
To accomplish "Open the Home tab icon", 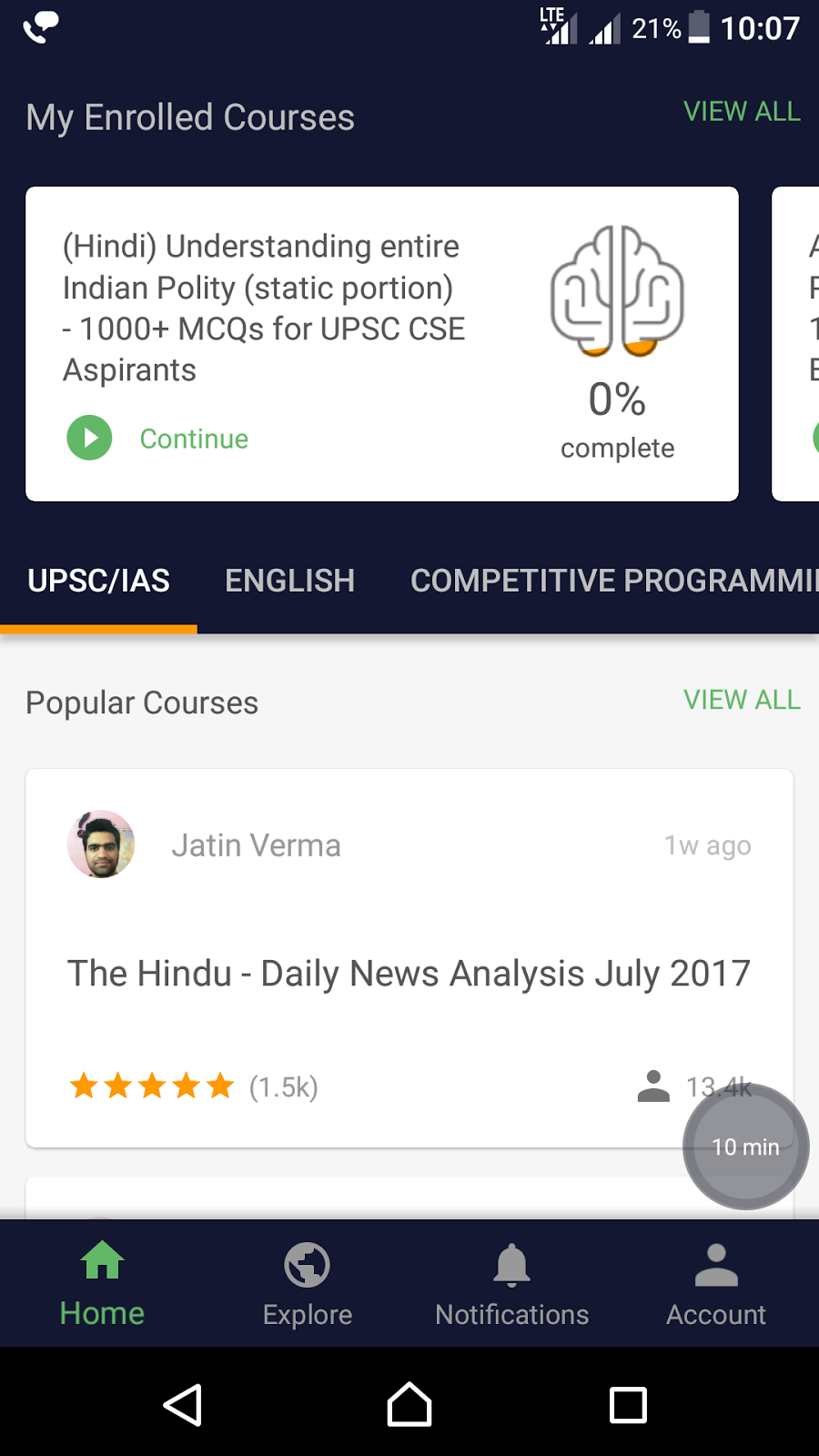I will [101, 1261].
